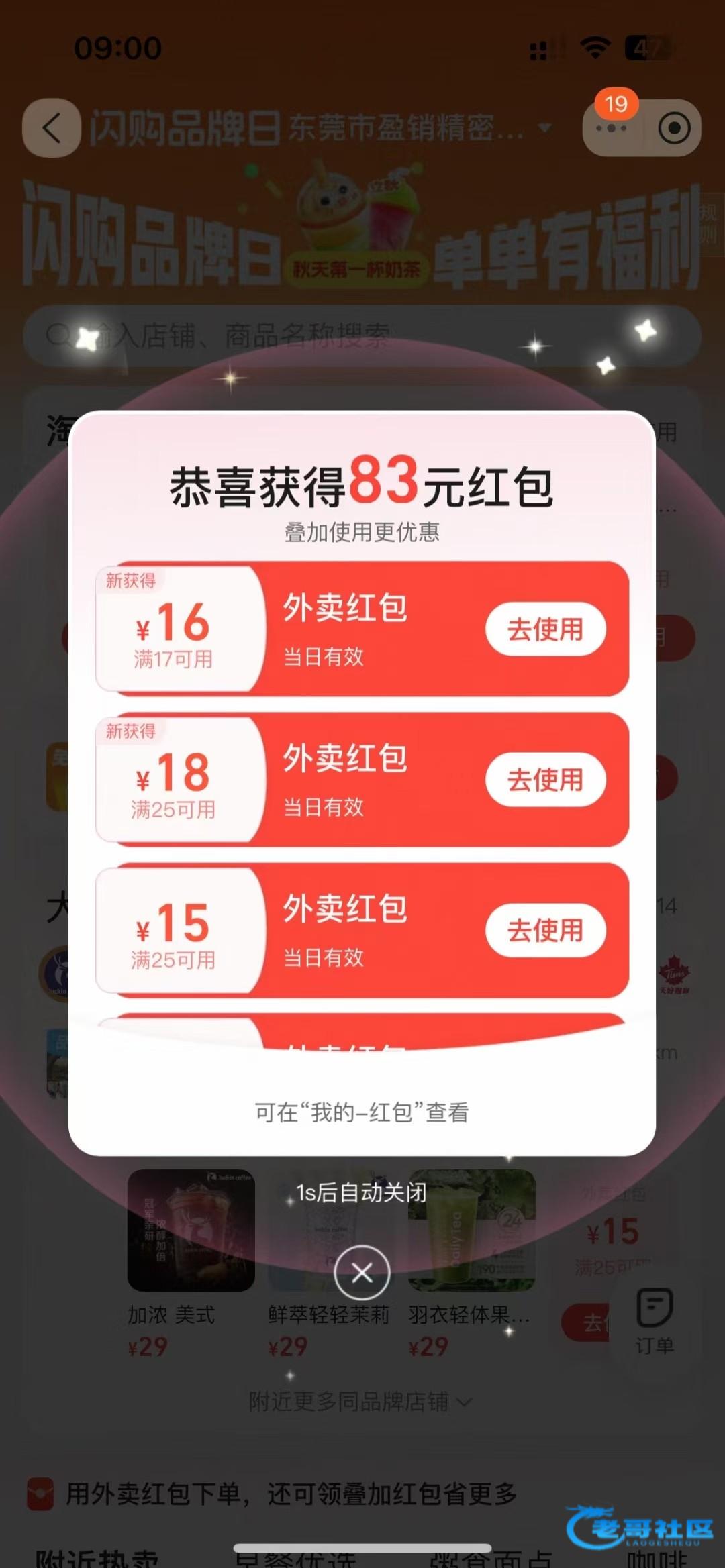
Task: Go back from 闪购品牌日 page
Action: (x=52, y=127)
